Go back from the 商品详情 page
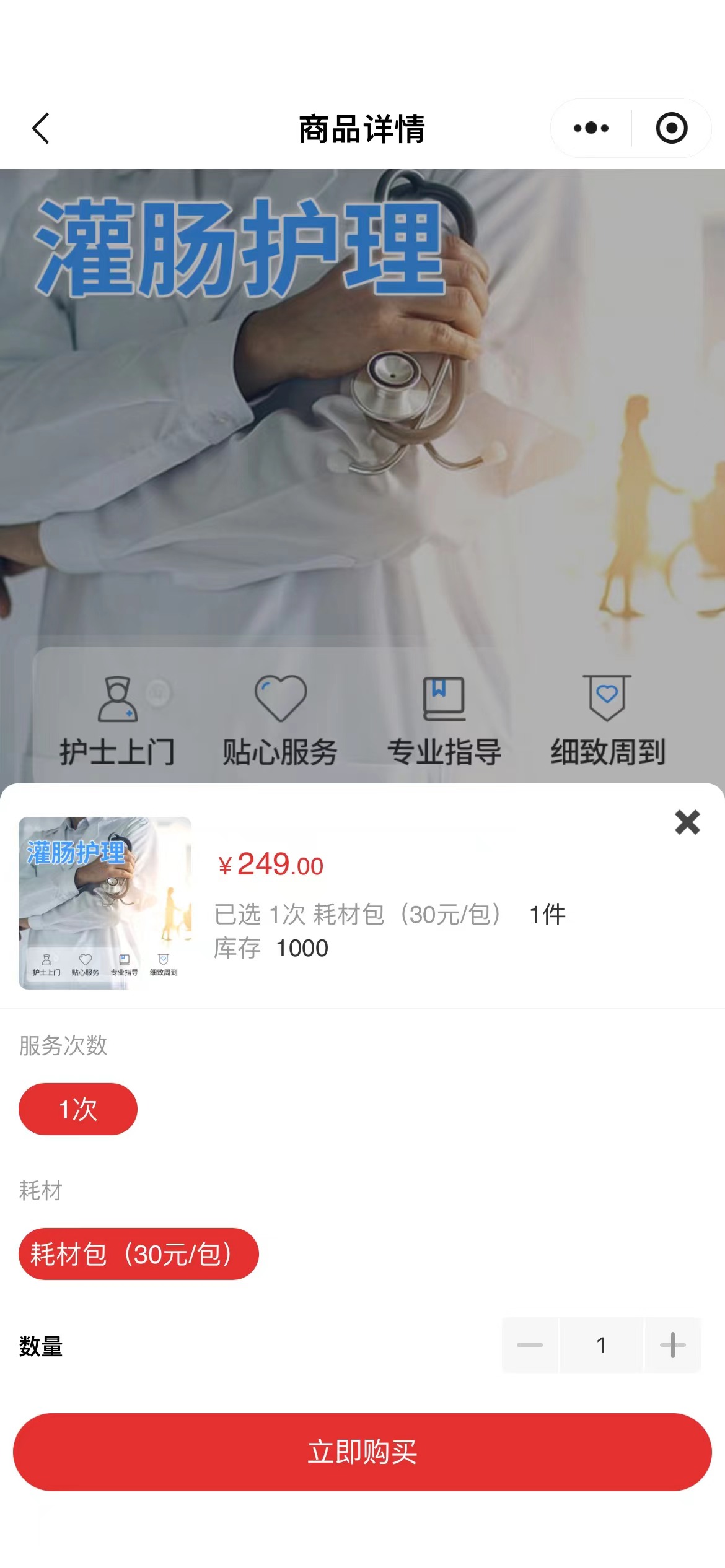This screenshot has height=1568, width=725. [x=41, y=129]
